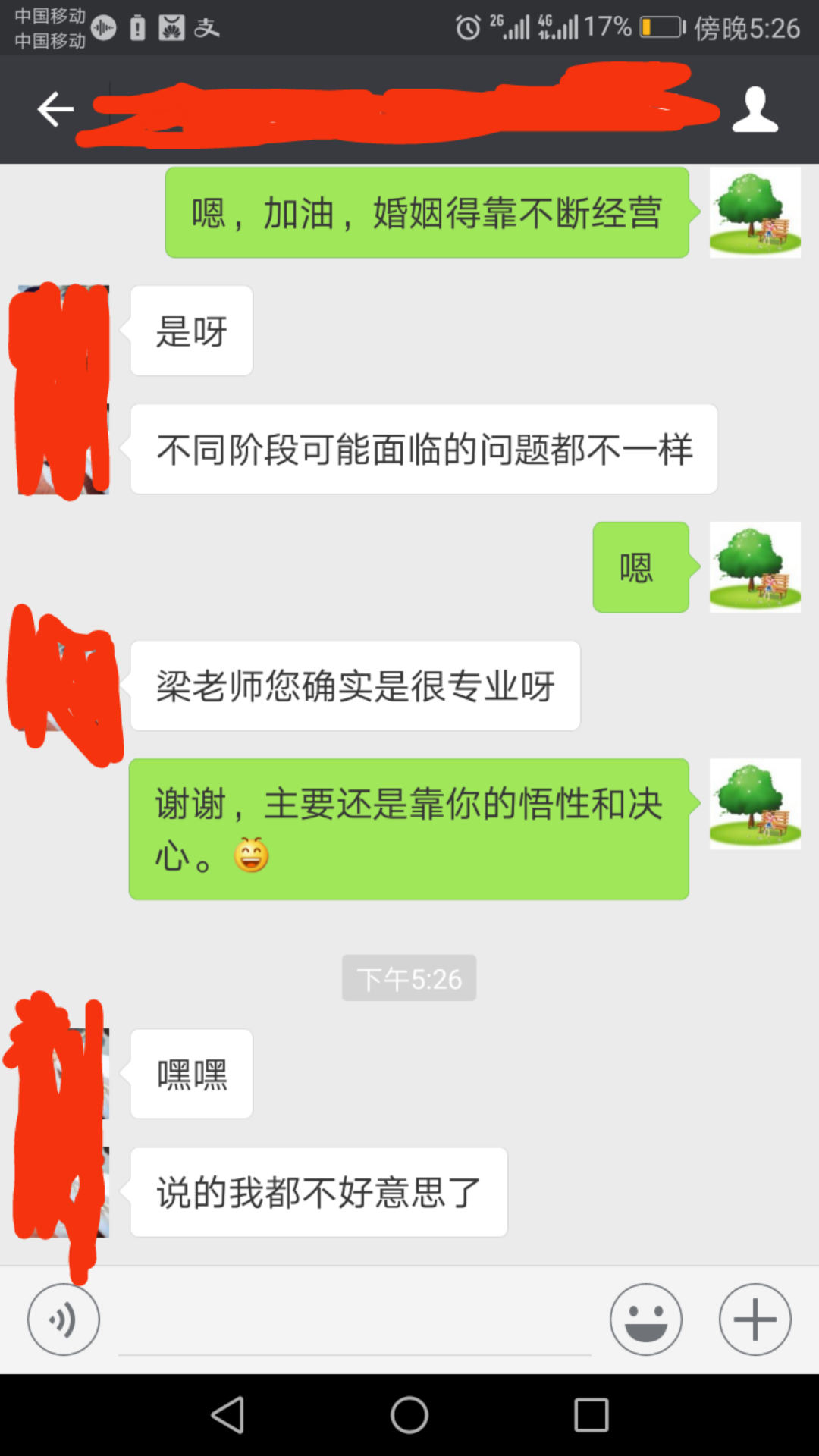The height and width of the screenshot is (1456, 819).
Task: Open chat info via the person icon
Action: (755, 109)
